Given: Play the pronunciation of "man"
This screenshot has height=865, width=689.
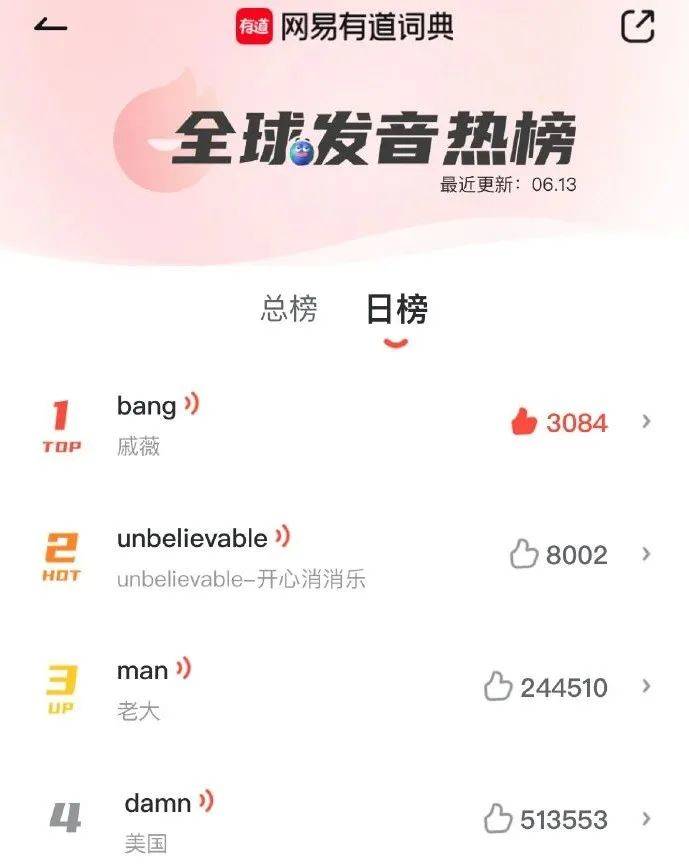Looking at the screenshot, I should [x=183, y=669].
